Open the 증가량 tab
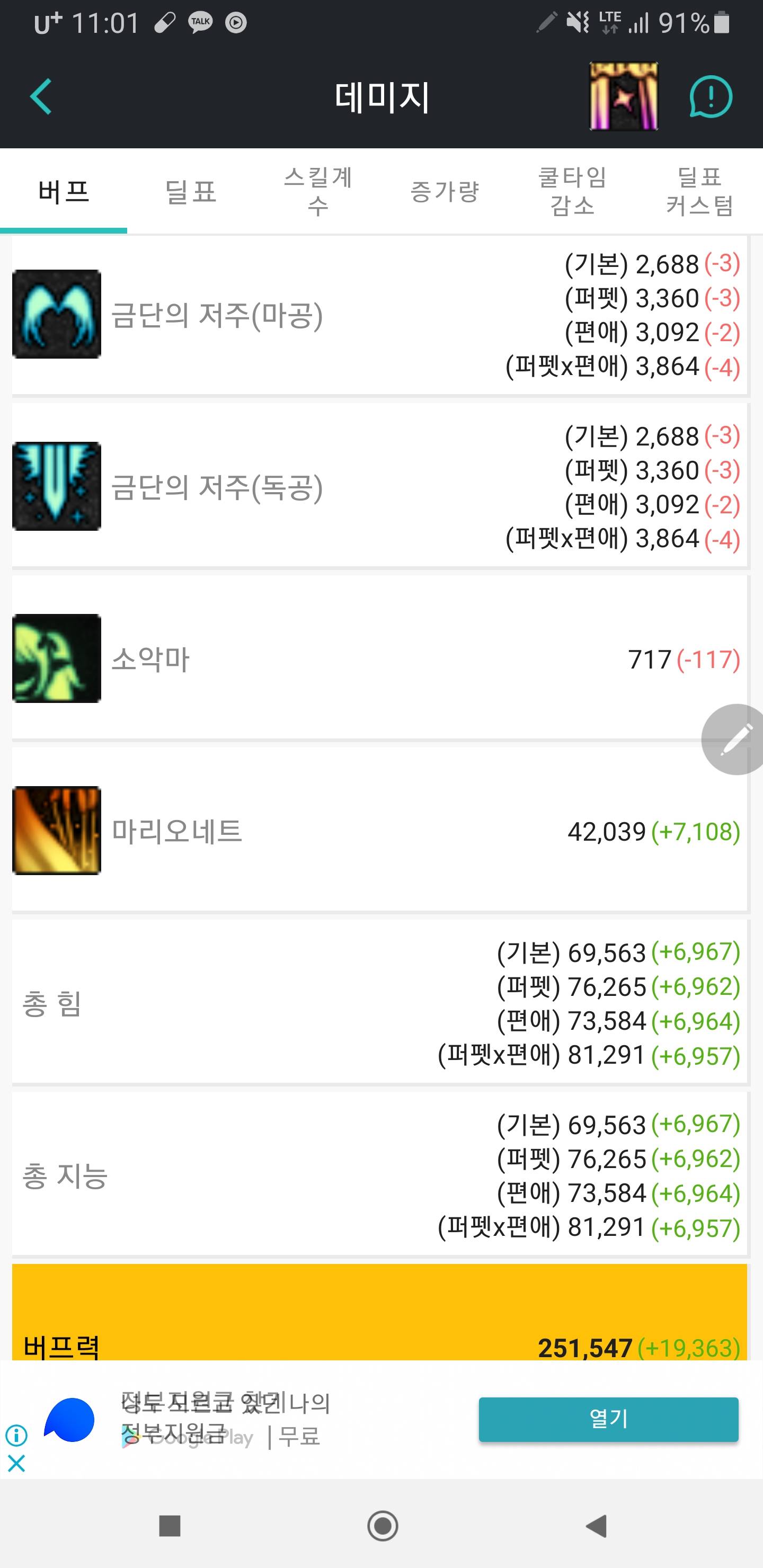Viewport: 763px width, 1568px height. 445,192
